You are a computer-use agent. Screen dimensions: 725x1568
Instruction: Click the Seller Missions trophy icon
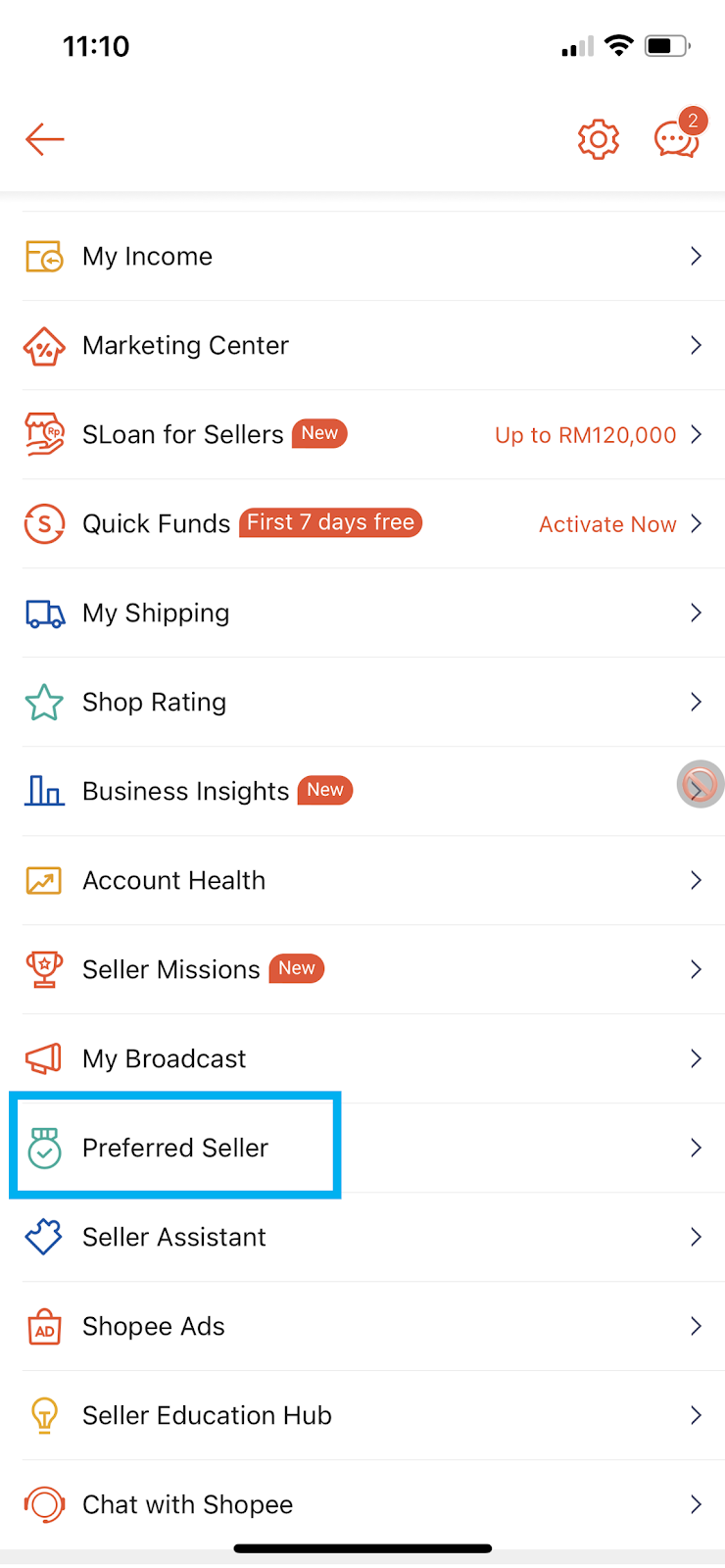pos(43,969)
